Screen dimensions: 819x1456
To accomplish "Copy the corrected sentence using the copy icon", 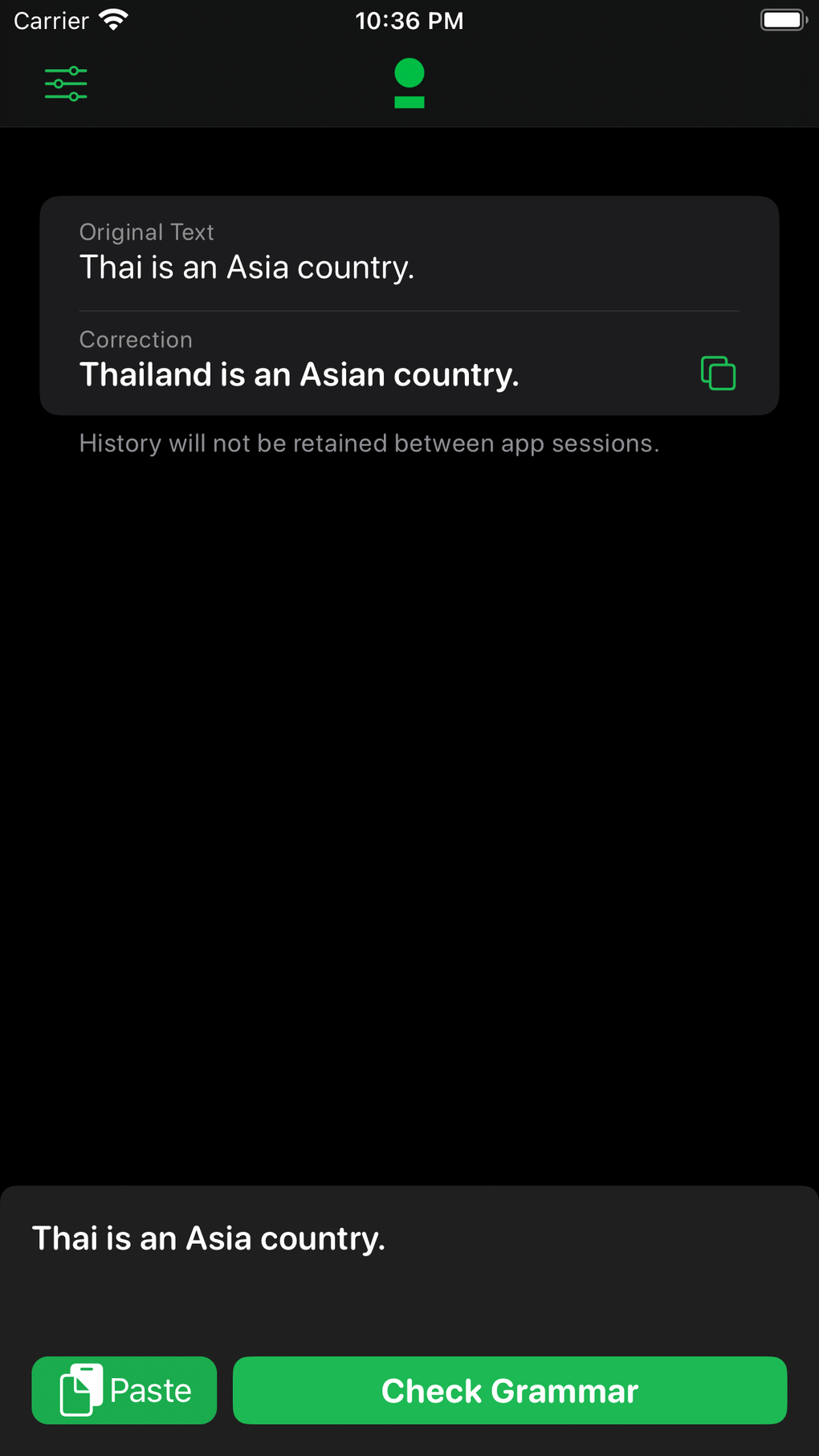I will (719, 373).
